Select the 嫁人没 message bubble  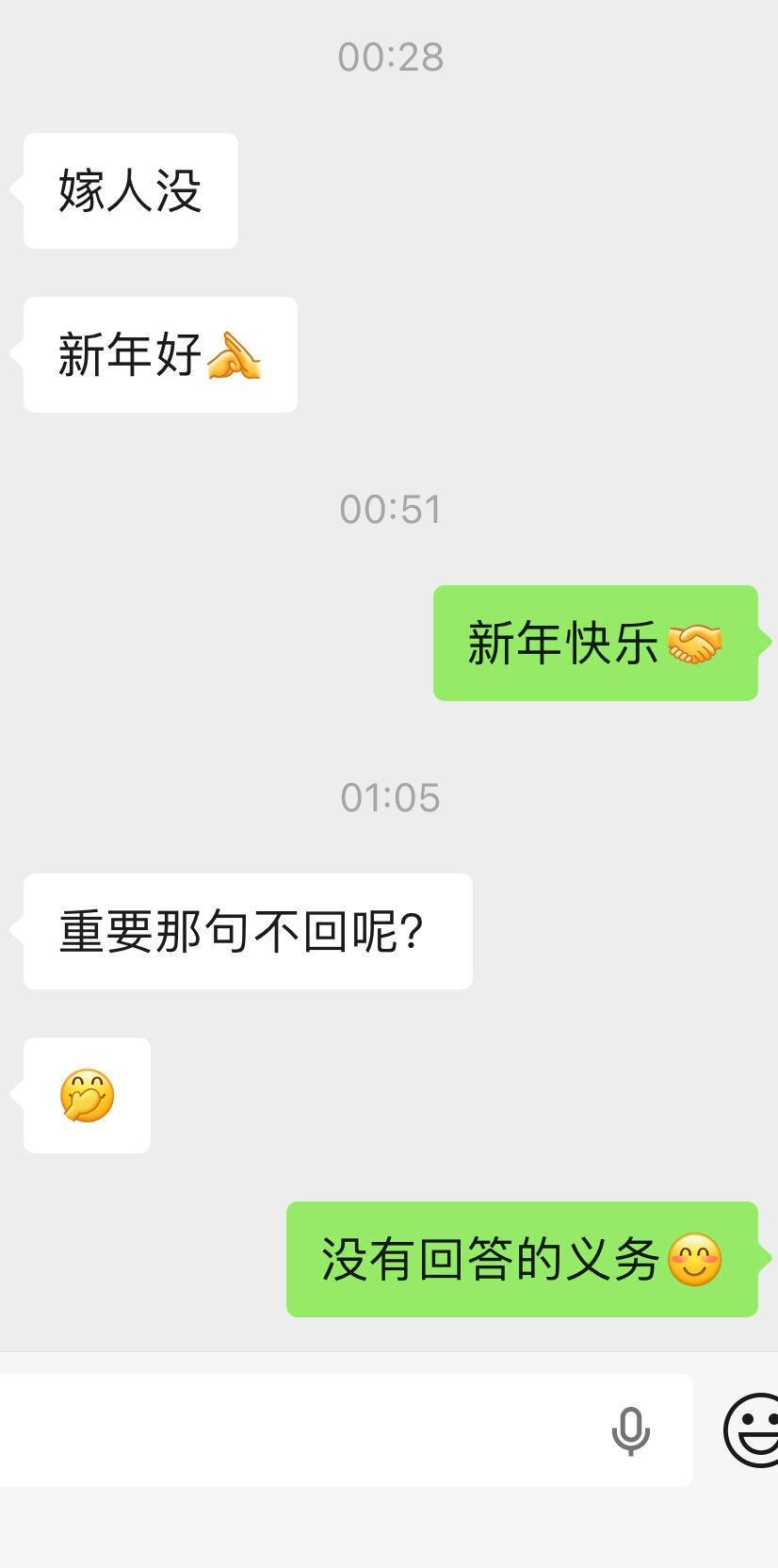[130, 190]
